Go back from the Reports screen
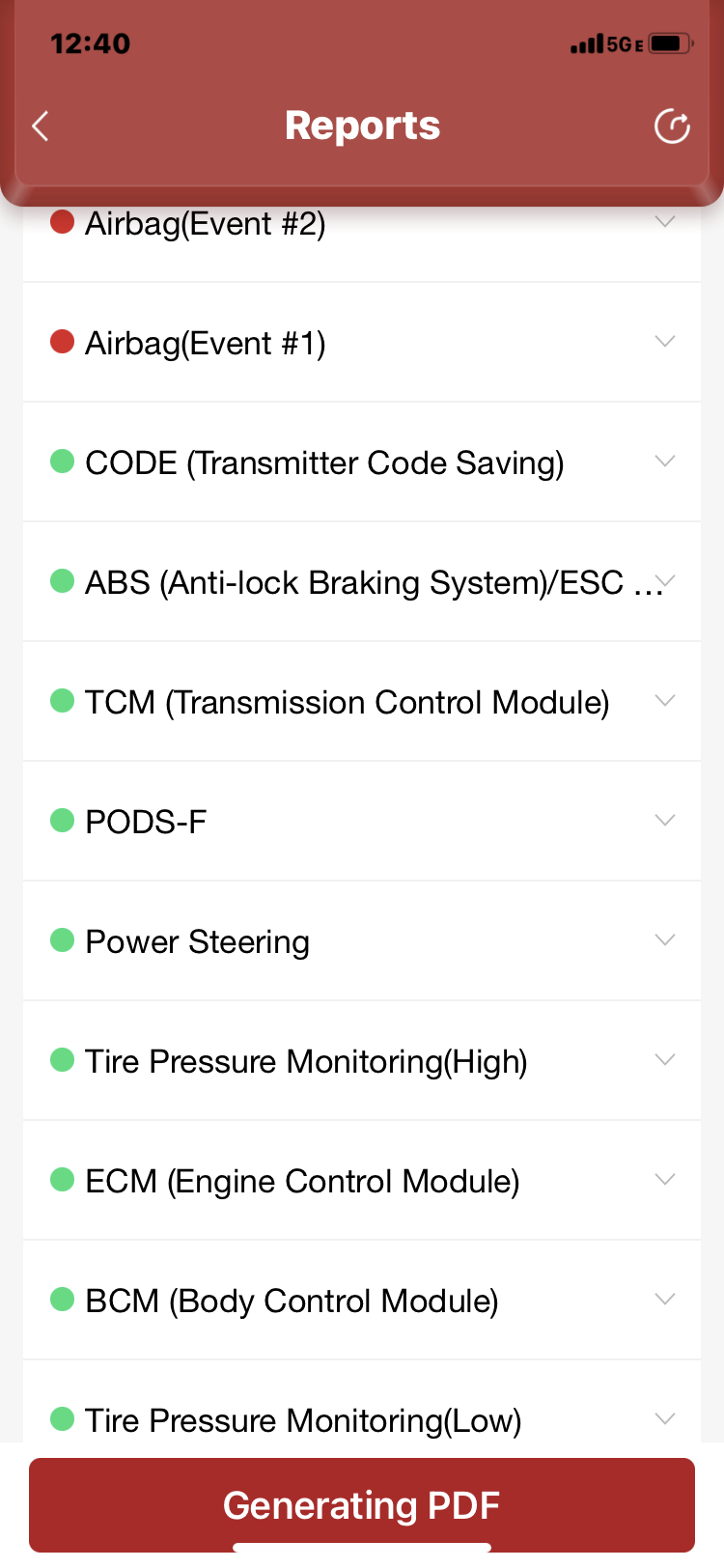The height and width of the screenshot is (1568, 724). tap(41, 126)
